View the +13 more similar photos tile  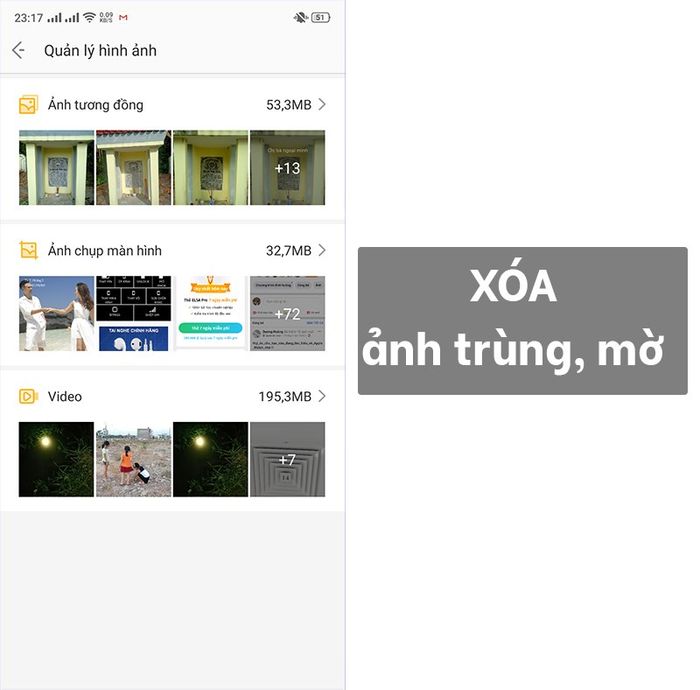coord(287,167)
